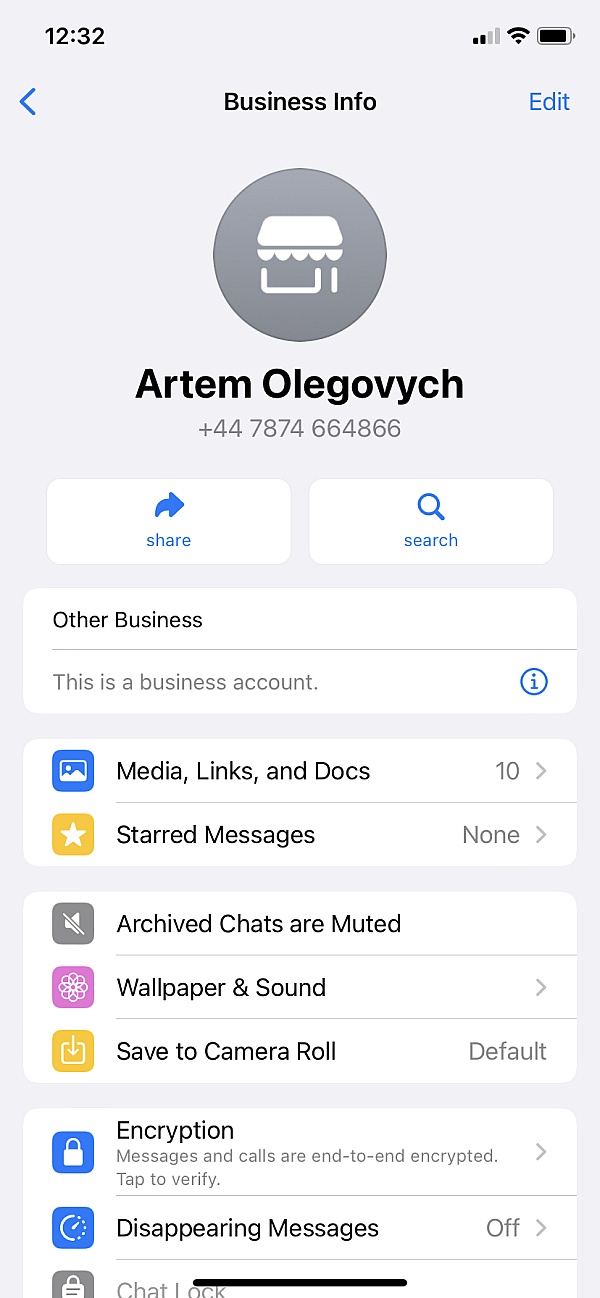Image resolution: width=600 pixels, height=1298 pixels.
Task: Tap Edit in the top bar
Action: (549, 102)
